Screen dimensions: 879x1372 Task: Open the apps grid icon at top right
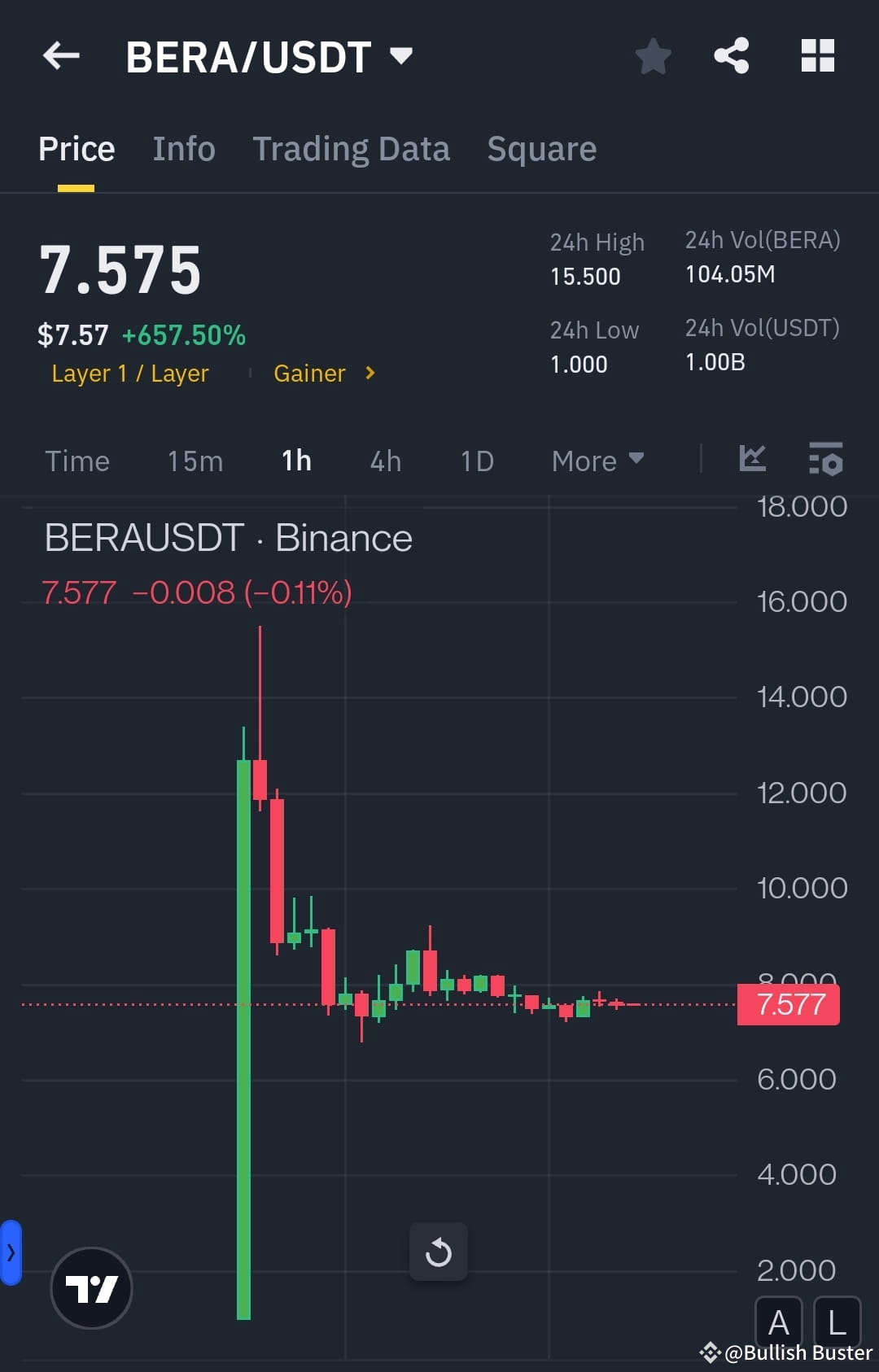[x=817, y=55]
